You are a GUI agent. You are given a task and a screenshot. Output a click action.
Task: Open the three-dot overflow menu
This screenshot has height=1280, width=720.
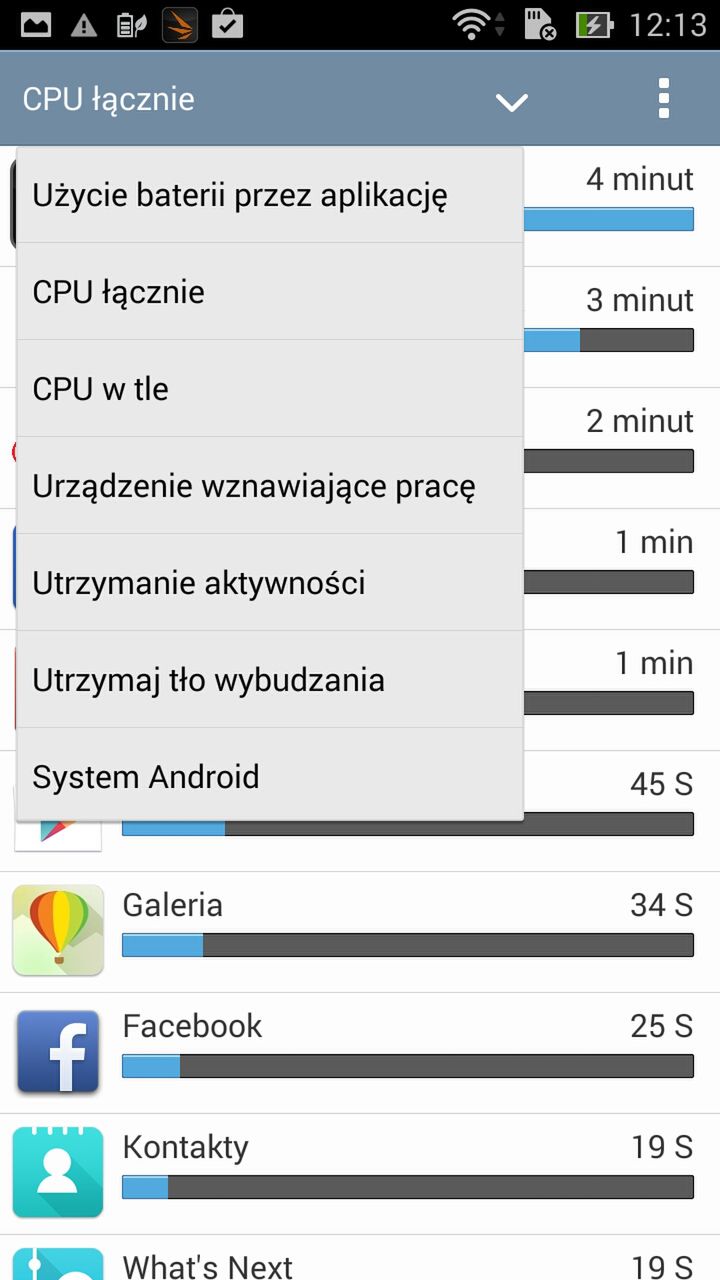tap(663, 99)
